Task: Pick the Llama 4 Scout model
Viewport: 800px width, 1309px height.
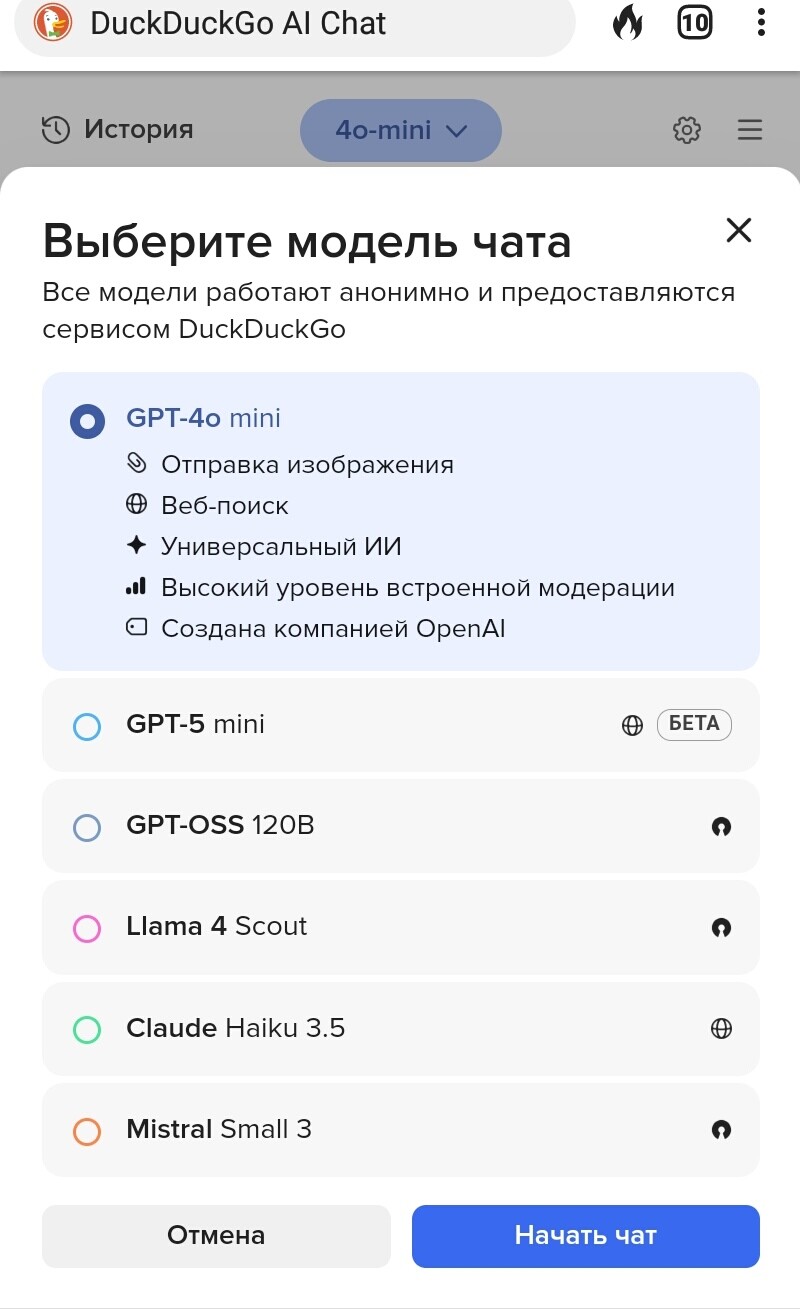Action: click(400, 927)
